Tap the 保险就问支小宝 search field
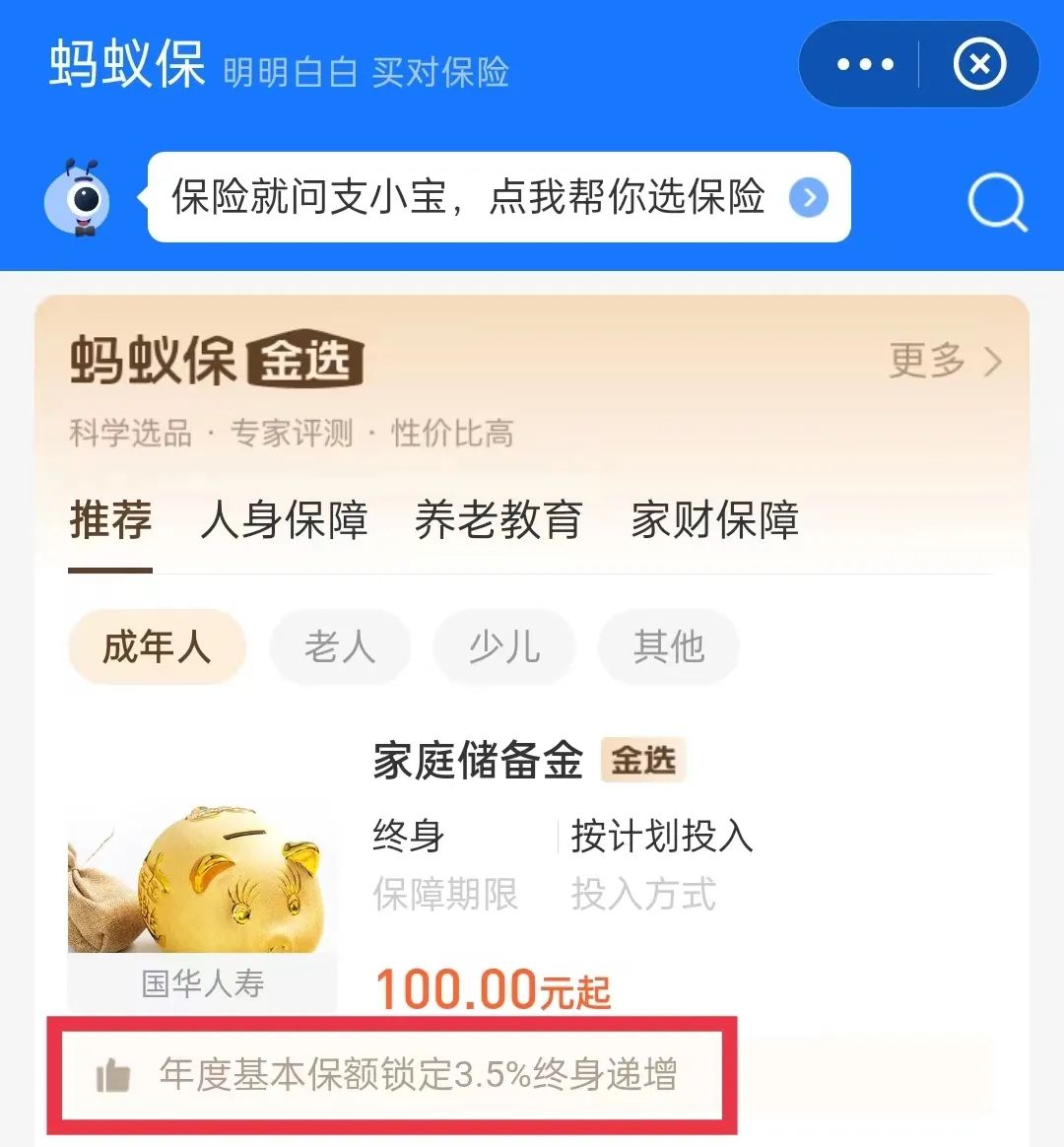 (x=473, y=198)
